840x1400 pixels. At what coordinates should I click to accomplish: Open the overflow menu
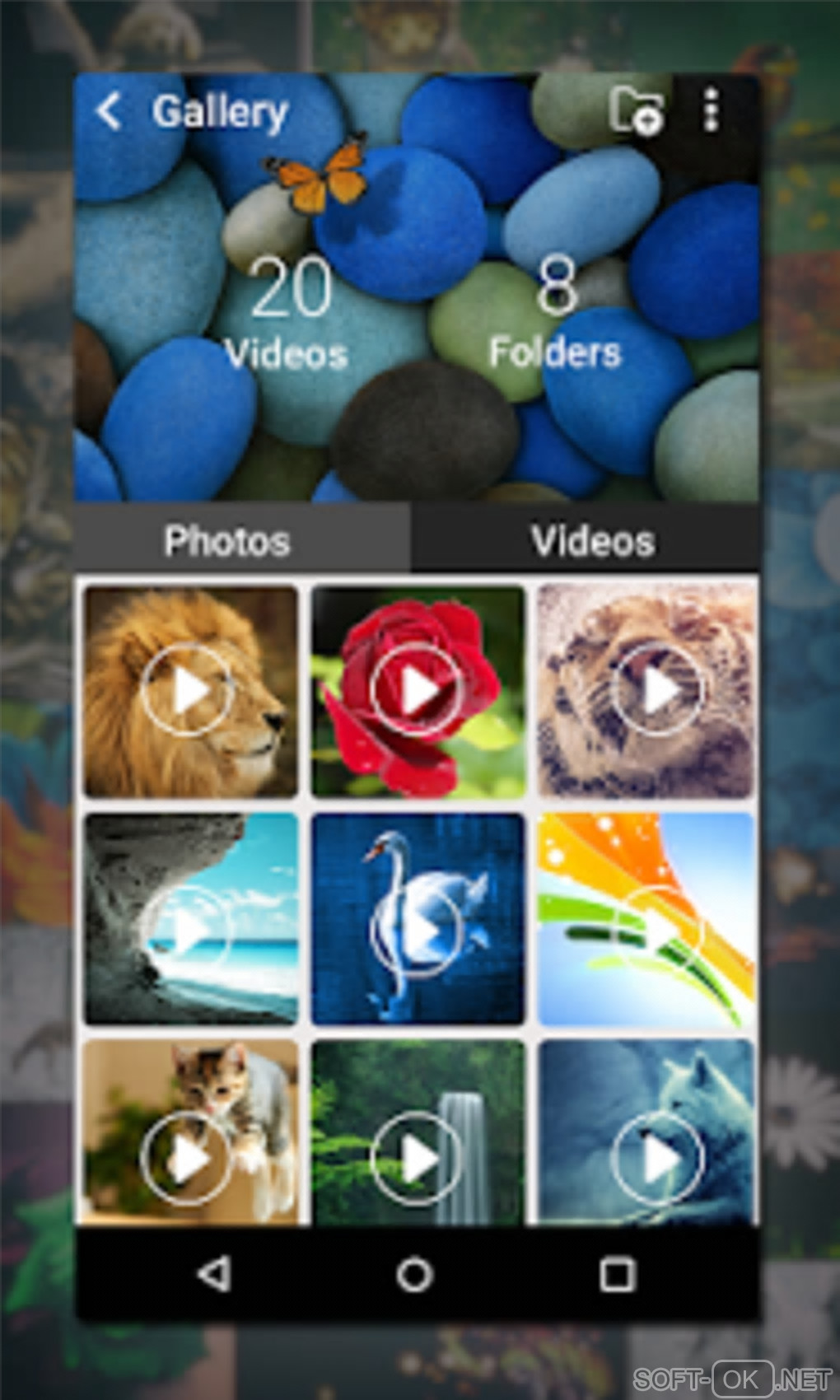tap(712, 110)
